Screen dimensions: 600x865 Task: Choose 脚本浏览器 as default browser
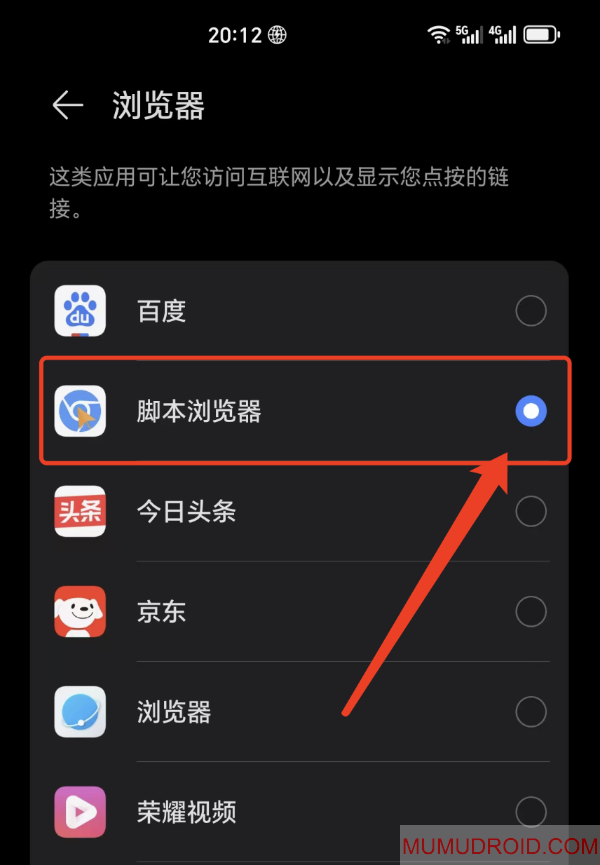point(530,411)
